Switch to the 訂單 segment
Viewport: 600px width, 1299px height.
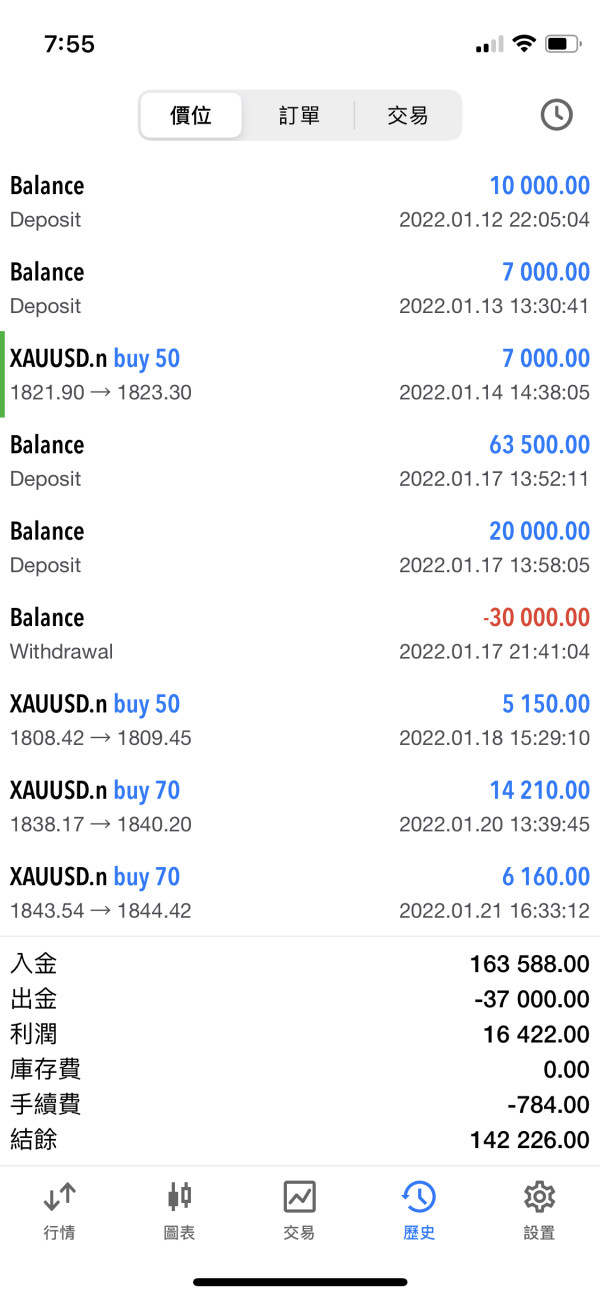(299, 116)
